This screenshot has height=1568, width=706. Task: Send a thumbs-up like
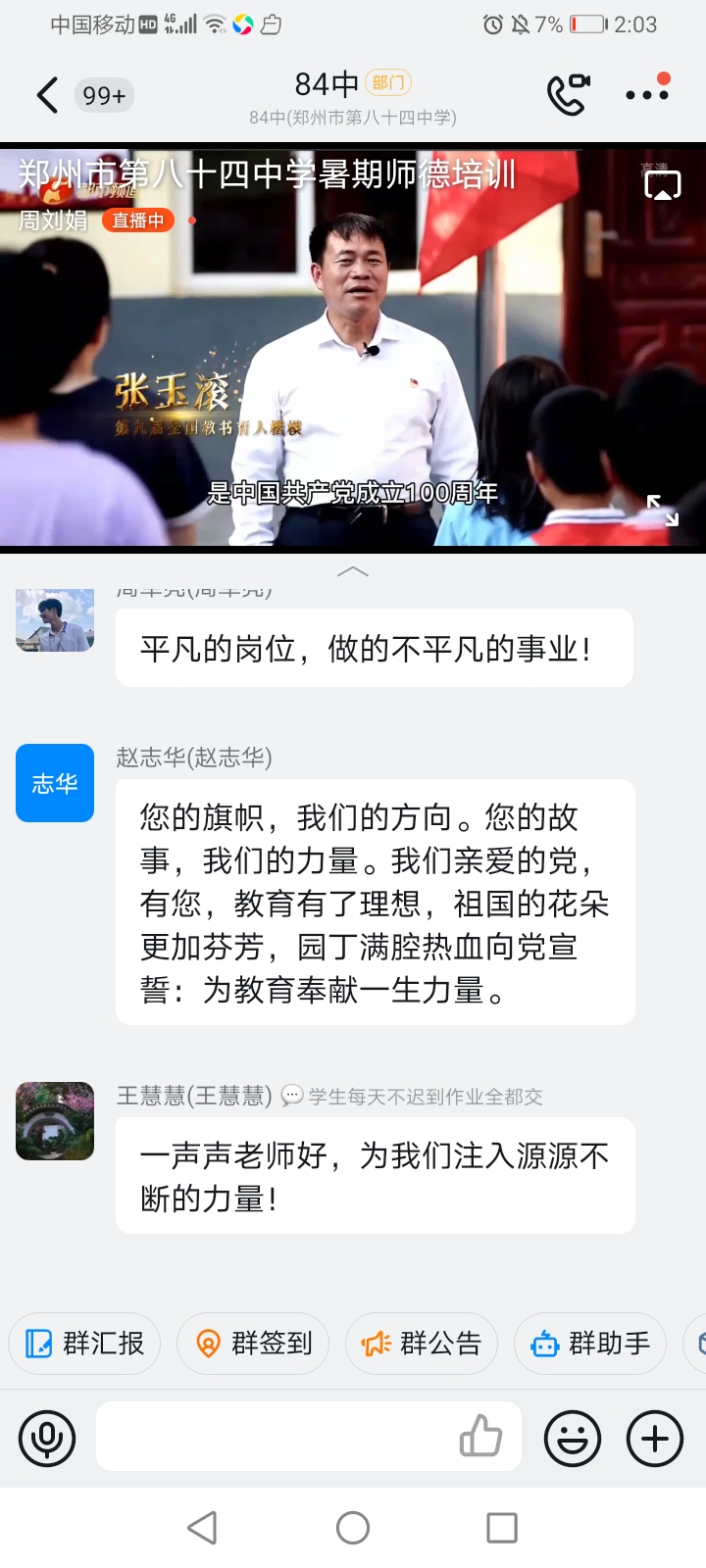pos(480,1438)
